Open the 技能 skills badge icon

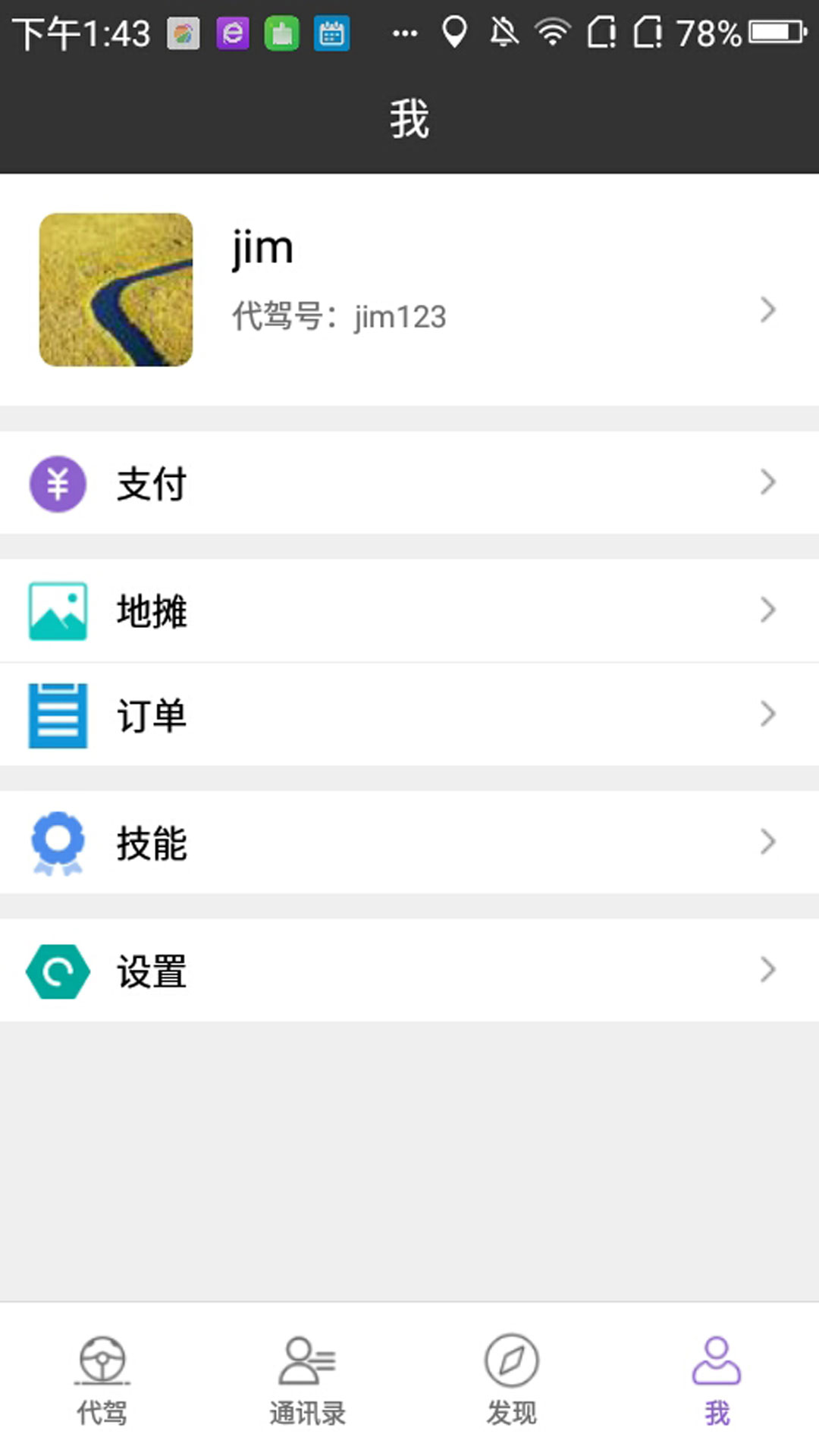click(x=58, y=843)
